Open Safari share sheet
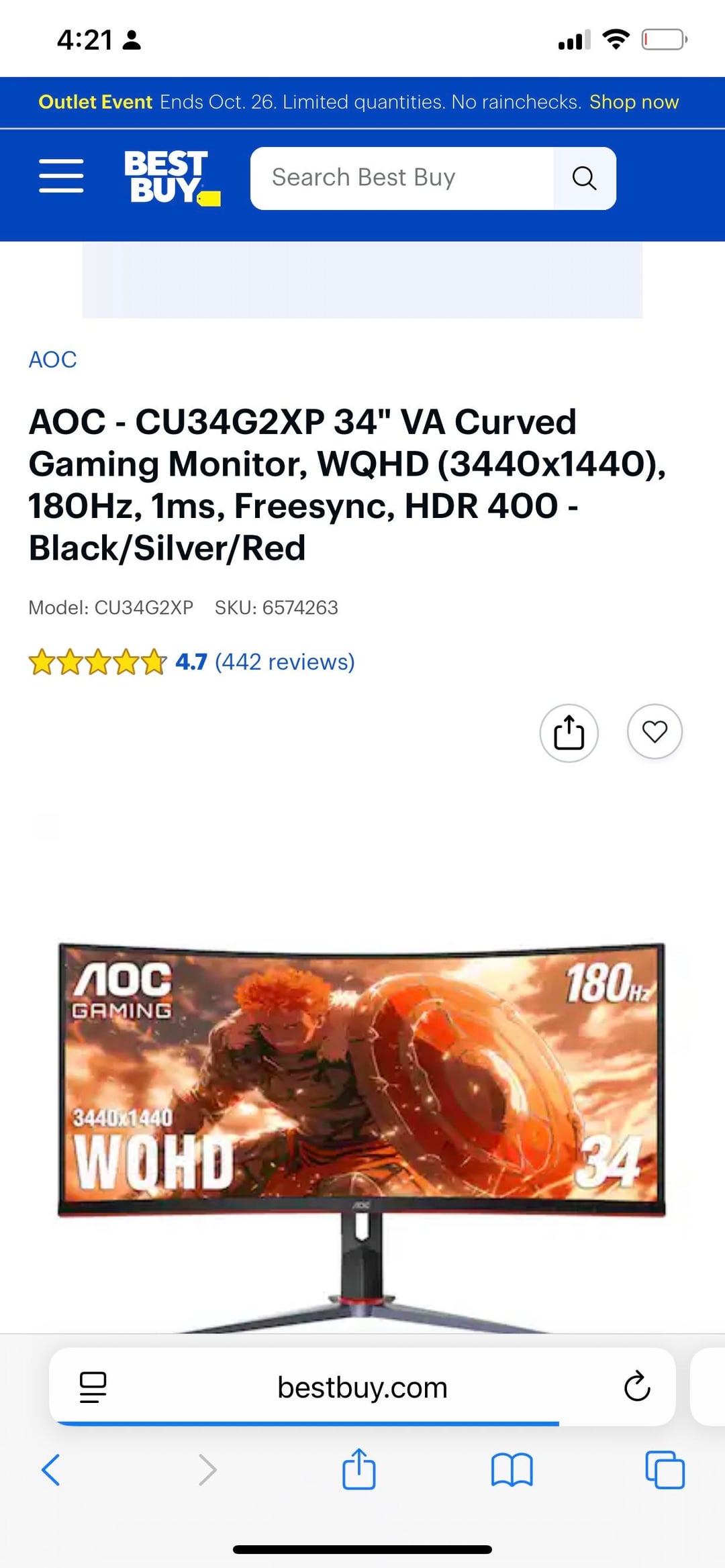This screenshot has height=1568, width=725. click(358, 1469)
